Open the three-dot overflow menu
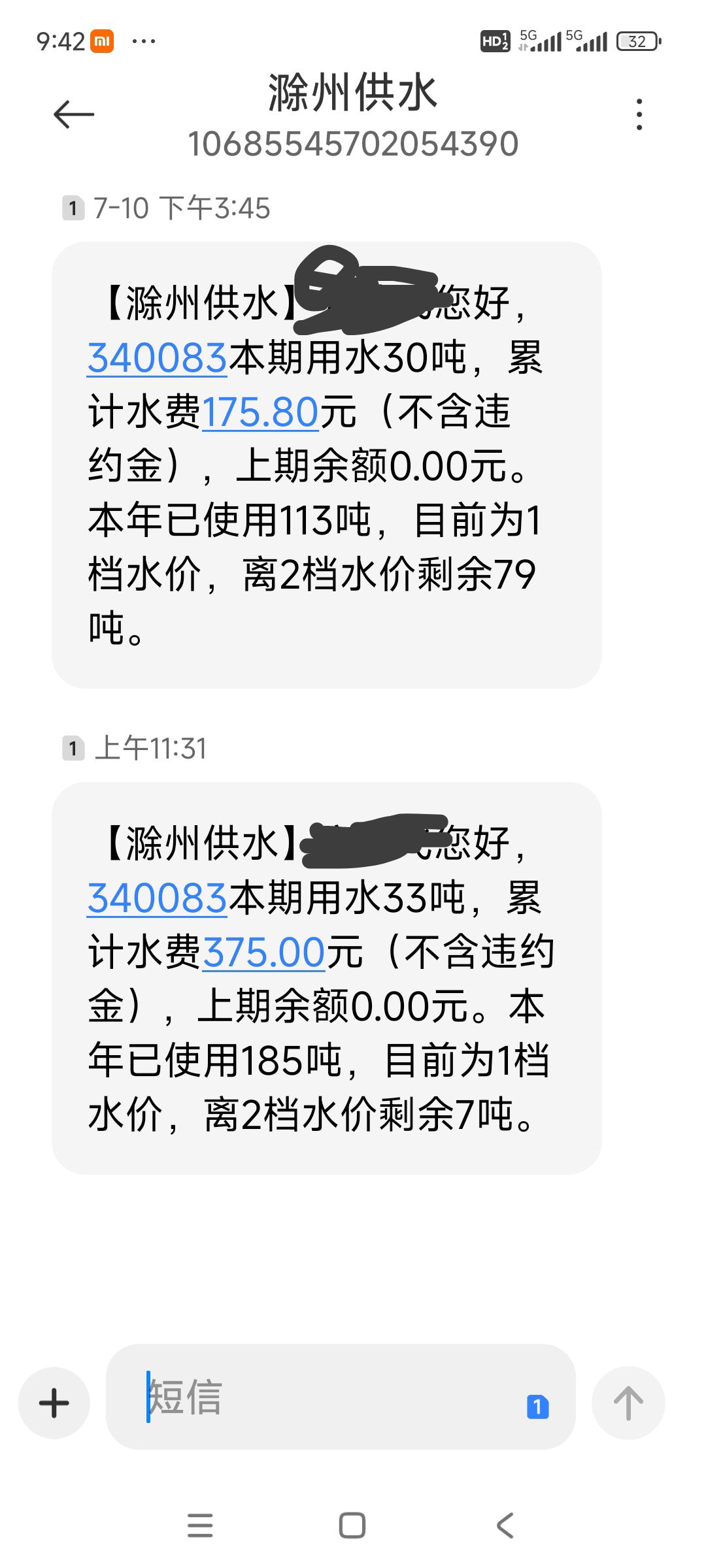This screenshot has height=1568, width=706. click(639, 115)
